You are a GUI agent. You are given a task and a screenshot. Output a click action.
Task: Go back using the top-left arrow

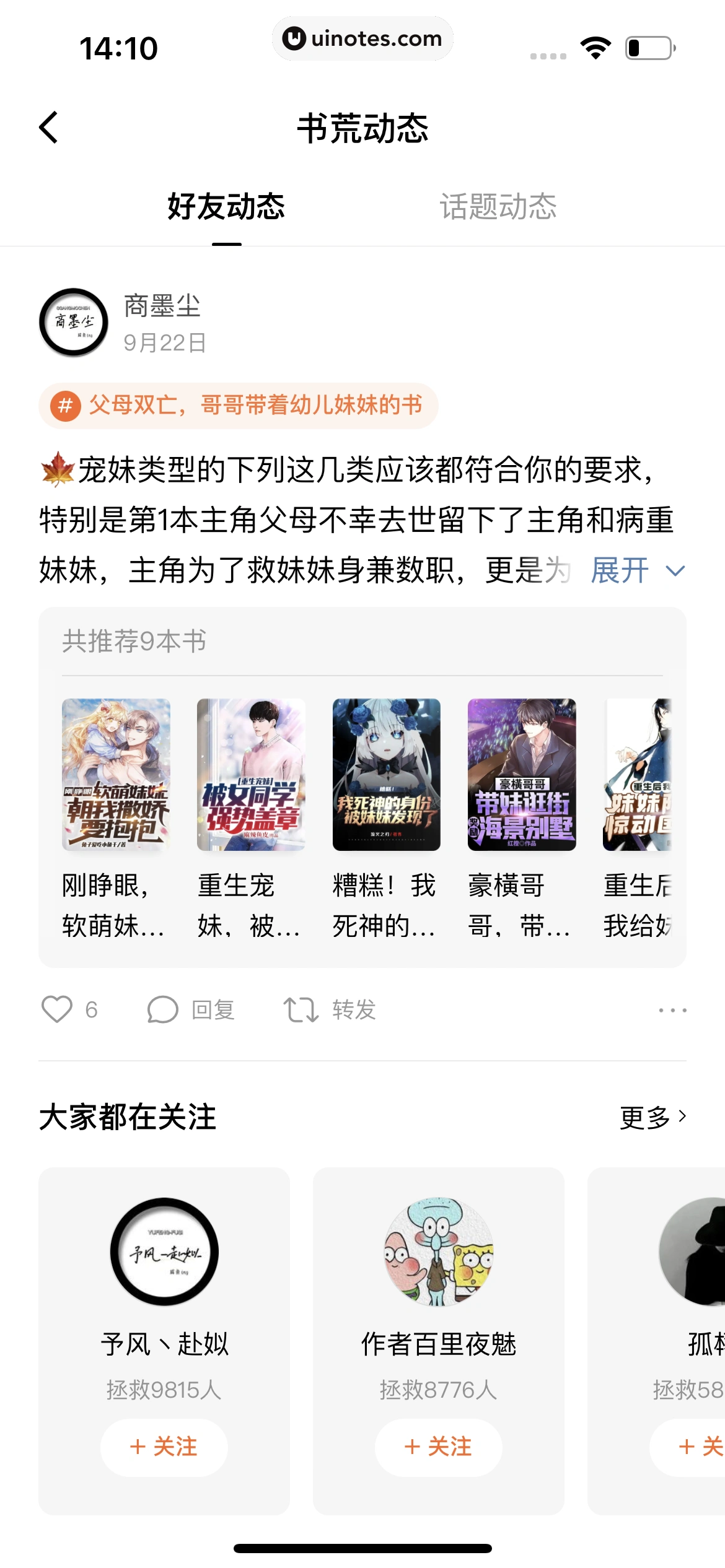(50, 128)
